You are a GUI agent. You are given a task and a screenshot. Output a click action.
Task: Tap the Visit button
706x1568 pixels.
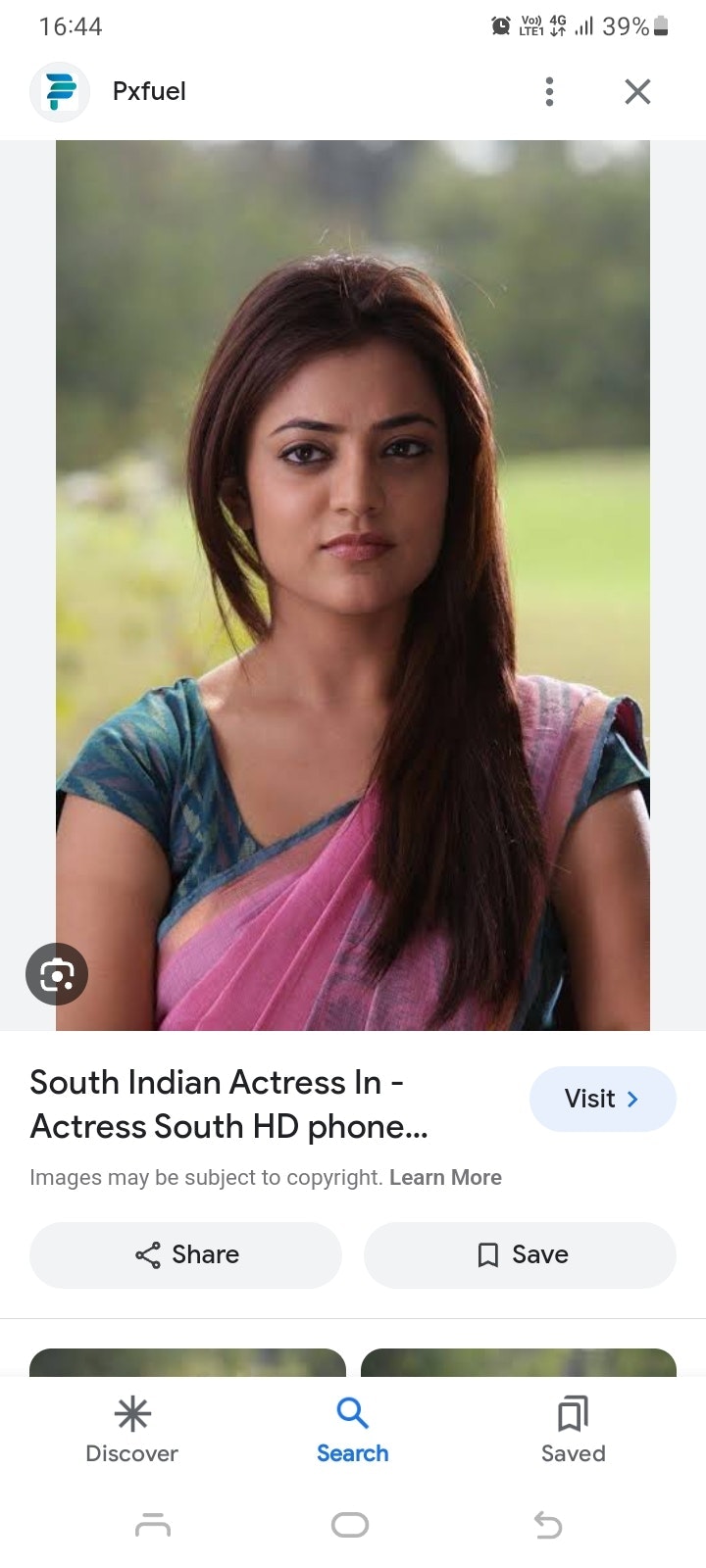602,1099
